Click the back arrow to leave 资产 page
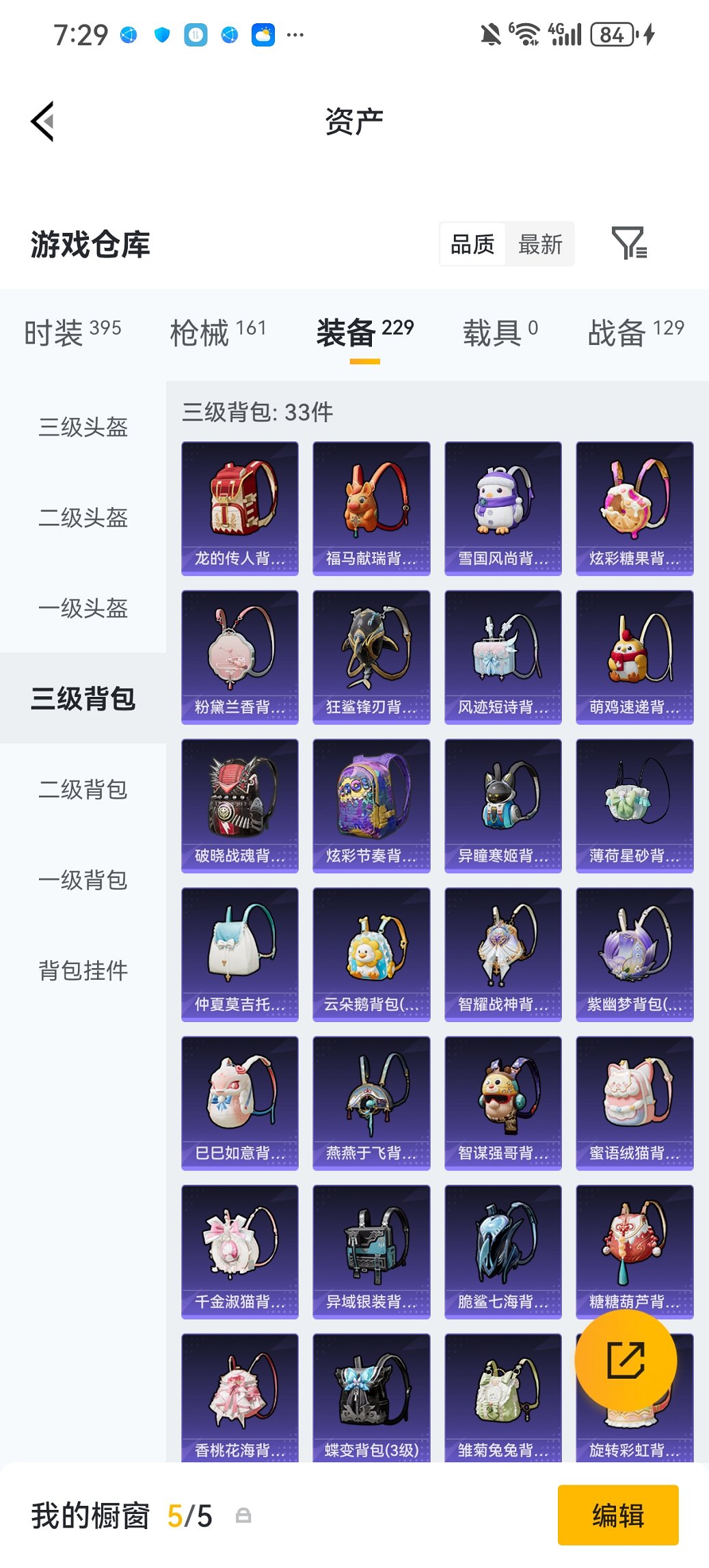The image size is (709, 1568). tap(42, 120)
